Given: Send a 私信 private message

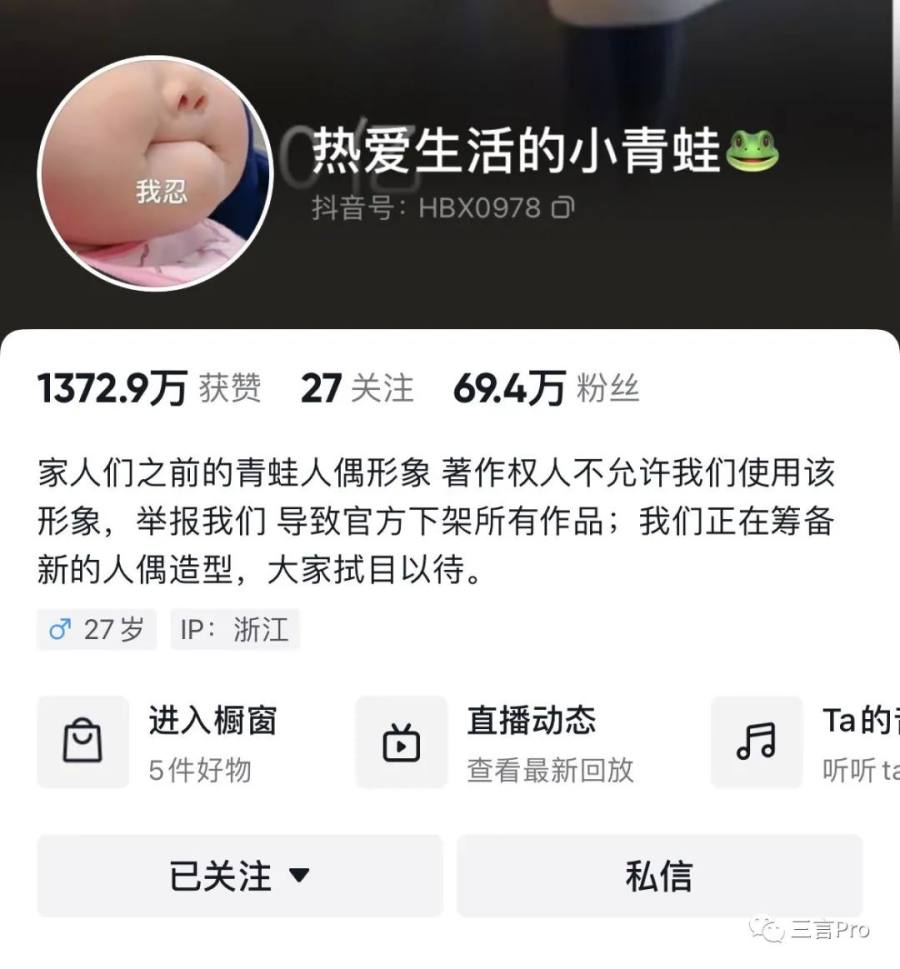Looking at the screenshot, I should click(659, 876).
